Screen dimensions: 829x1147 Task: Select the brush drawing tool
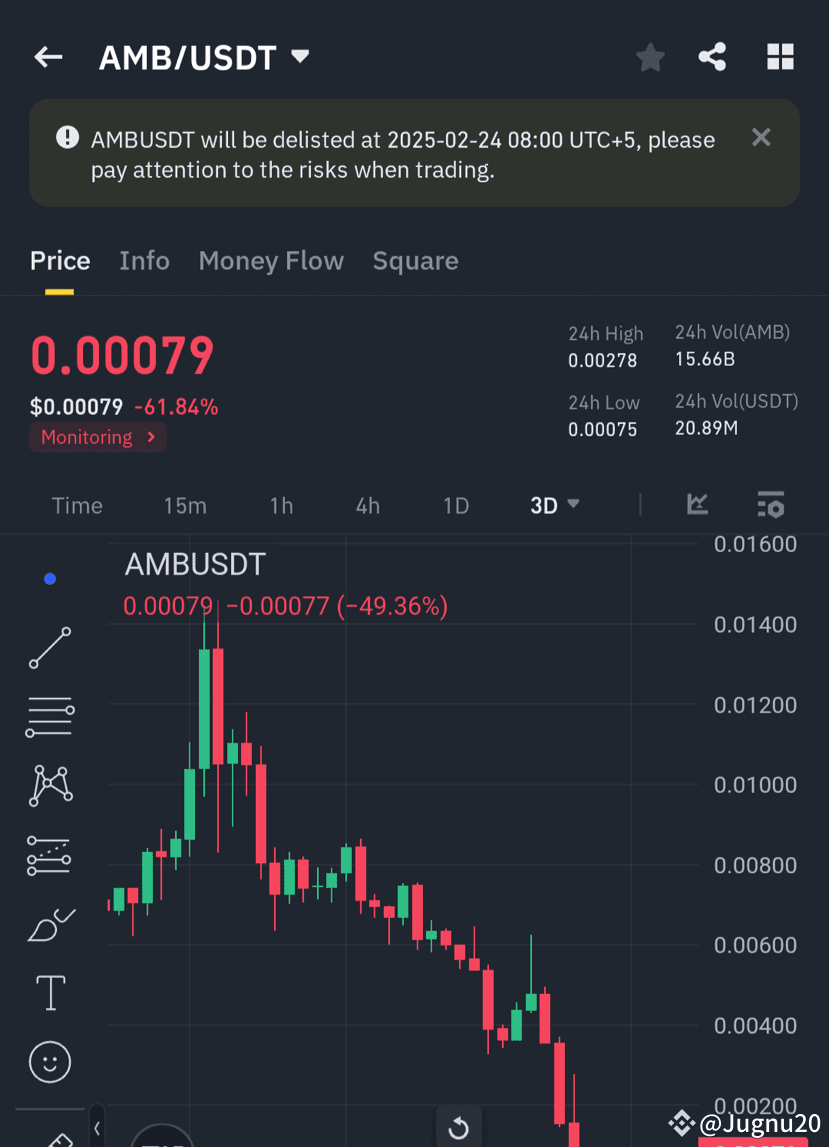[49, 924]
